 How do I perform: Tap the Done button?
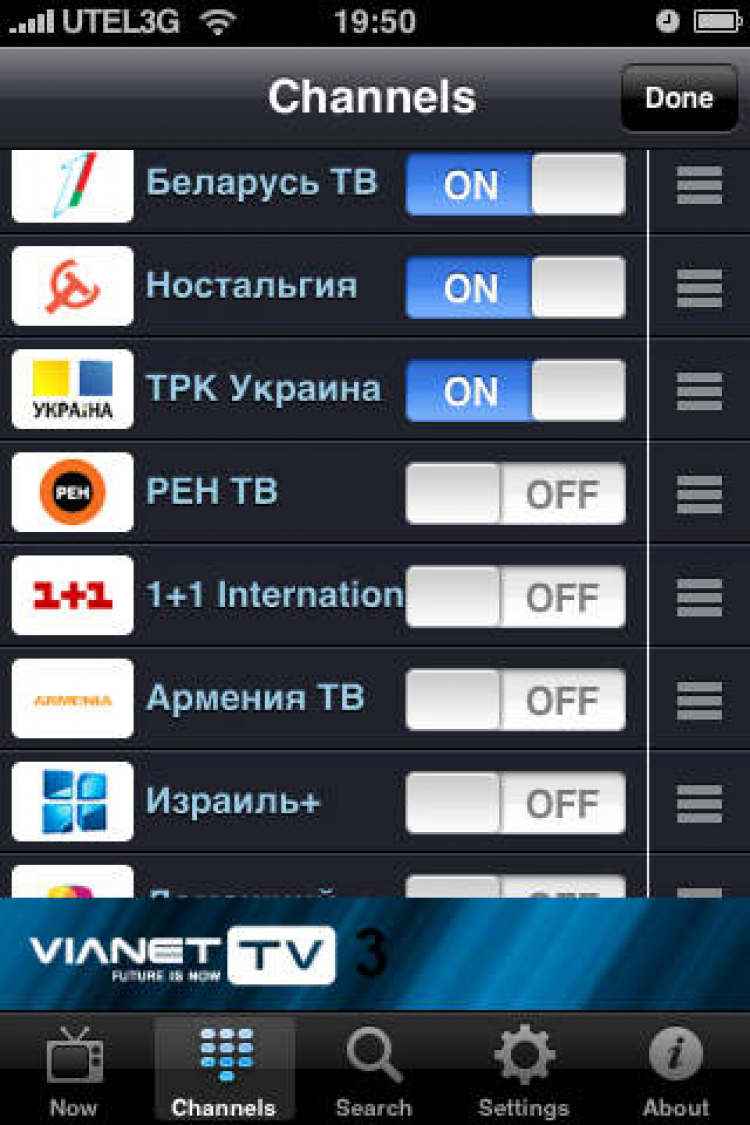[x=679, y=98]
